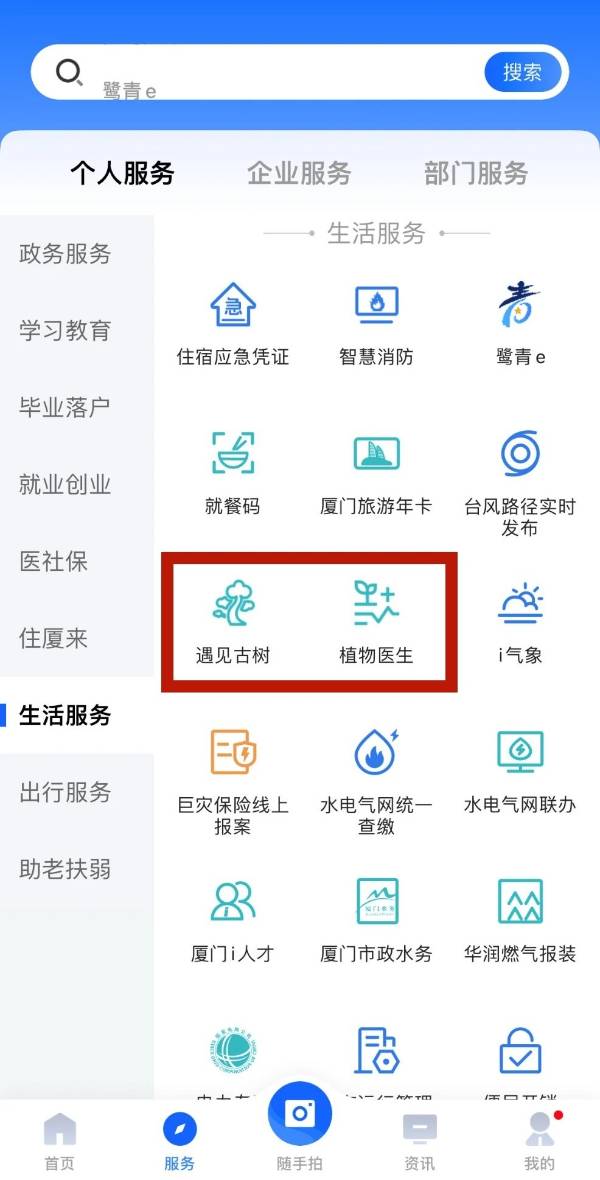Switch to the 部门服务 tab
The height and width of the screenshot is (1180, 600).
point(475,173)
